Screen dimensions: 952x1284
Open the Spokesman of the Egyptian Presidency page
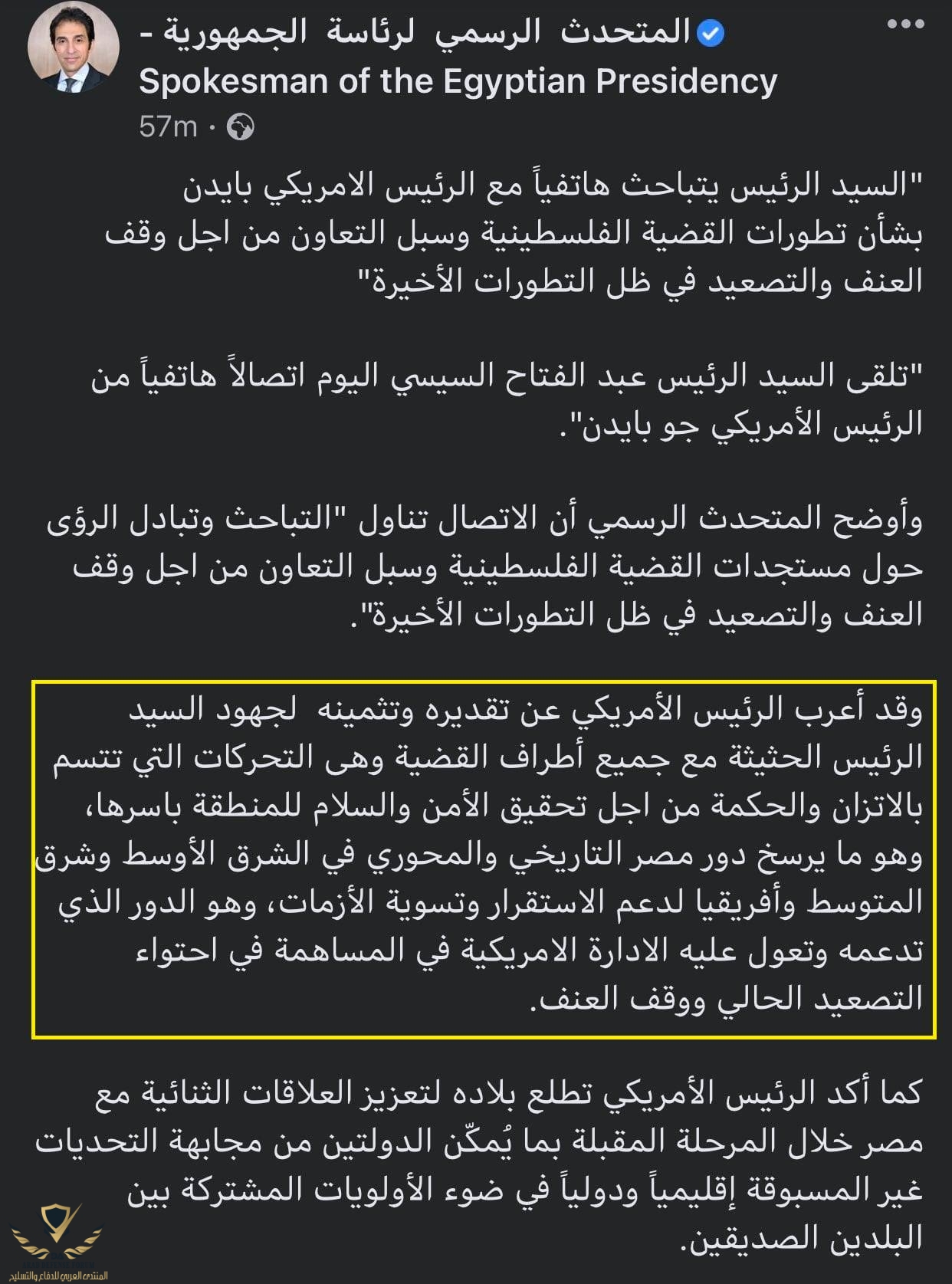[458, 80]
